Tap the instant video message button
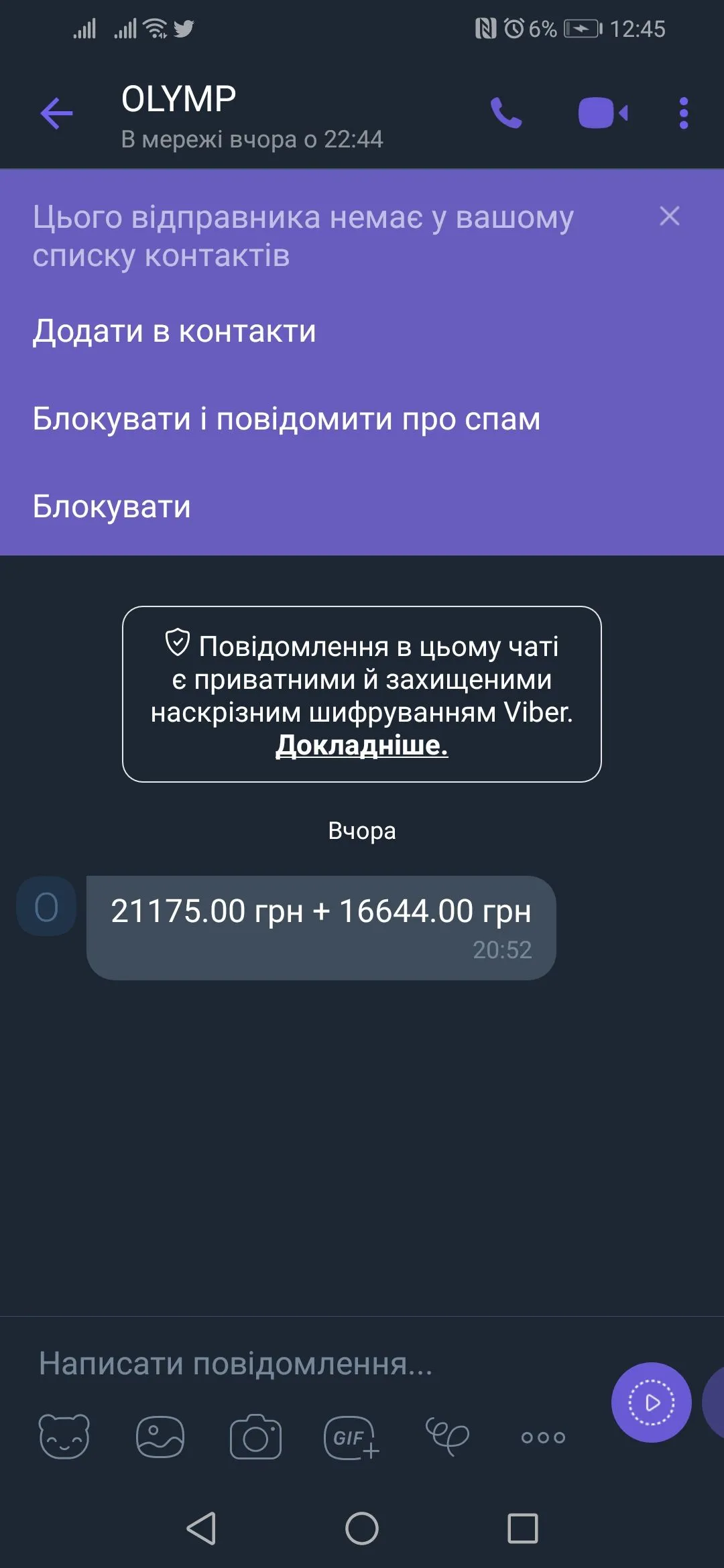The height and width of the screenshot is (1568, 724). [x=651, y=1402]
